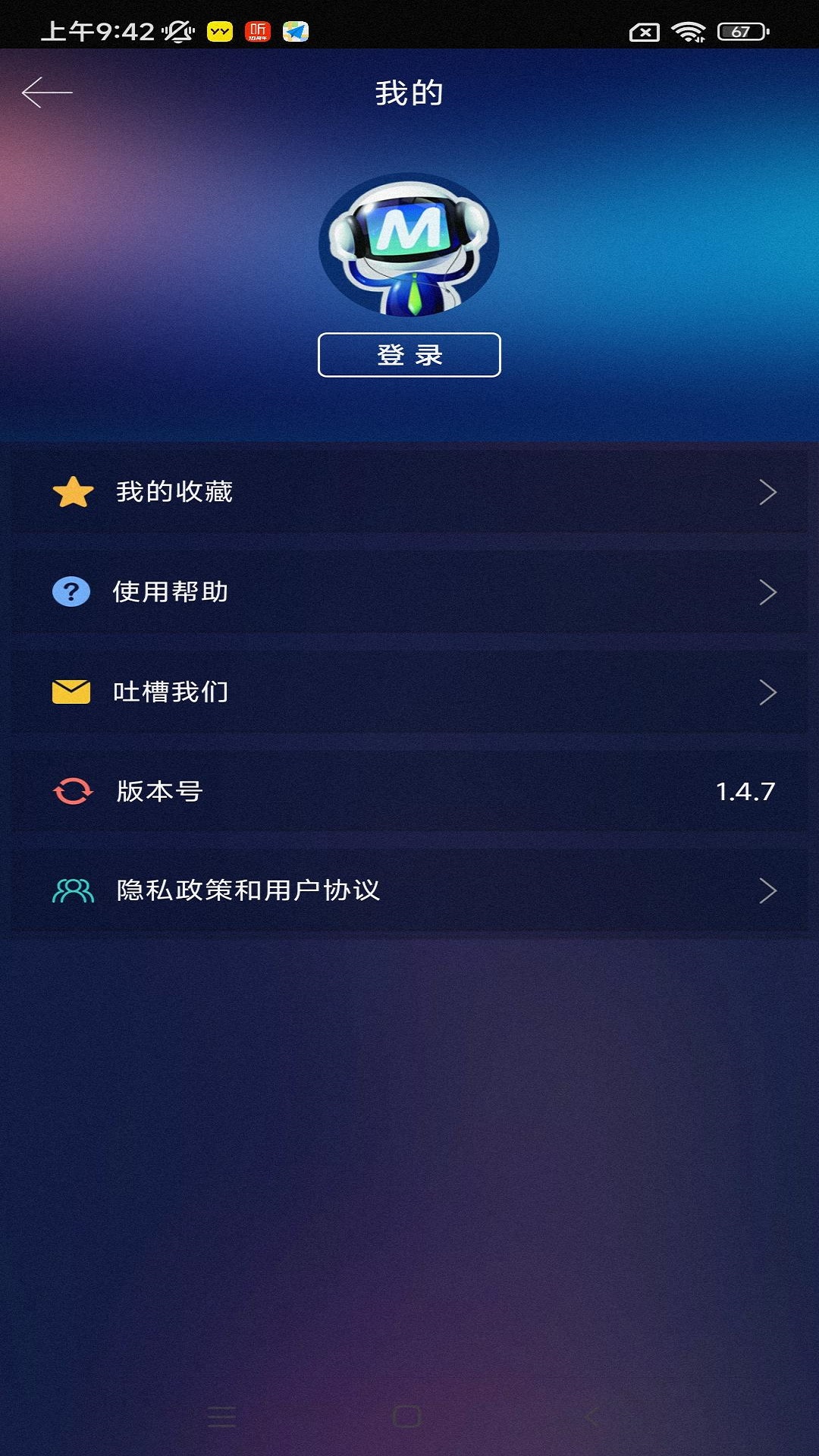Tap the 版本号 version row
Image resolution: width=819 pixels, height=1456 pixels.
409,790
